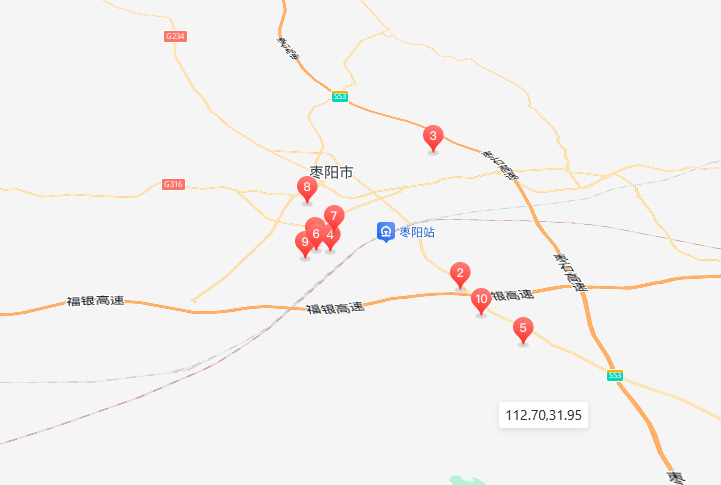
Task: Select map marker number 6
Action: pyautogui.click(x=315, y=235)
